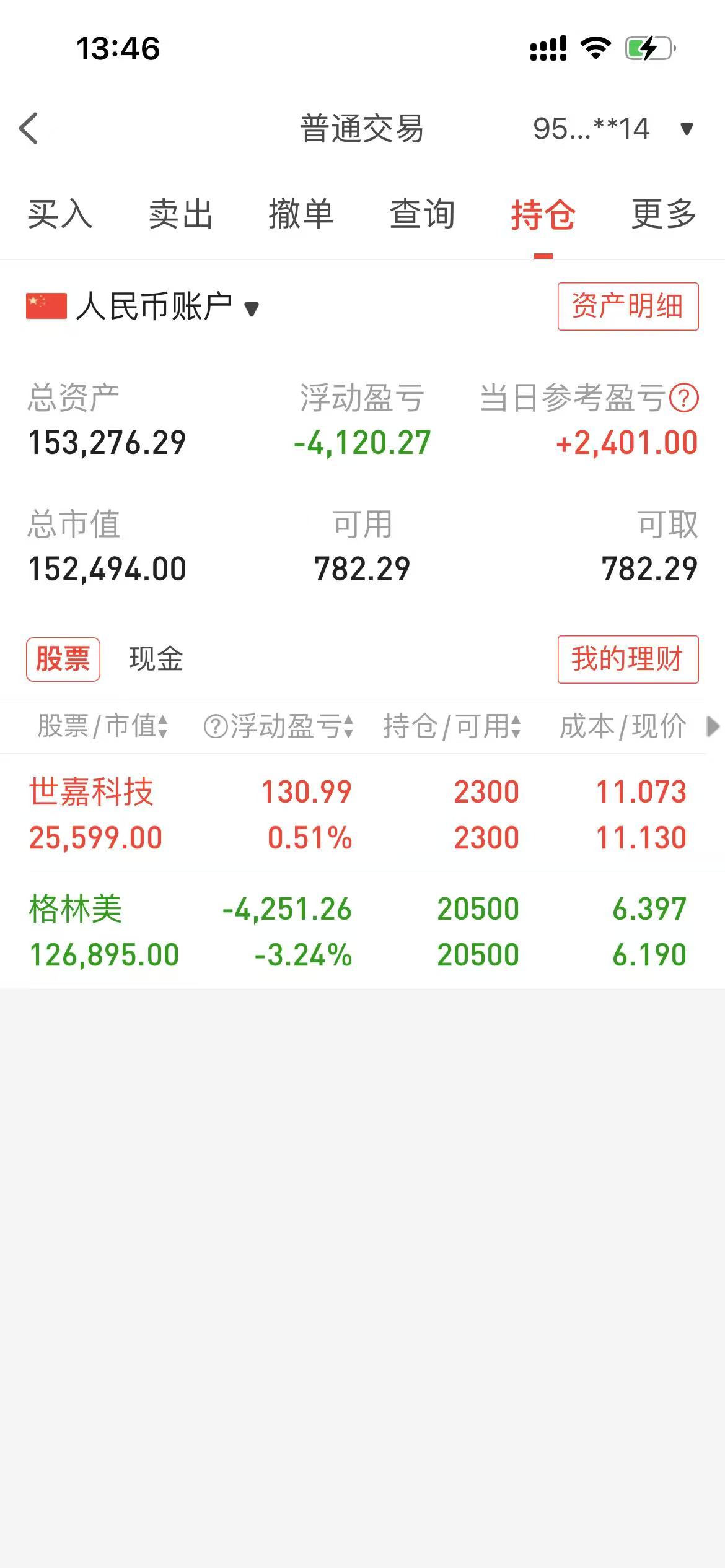Switch to the 现金 segment
Image resolution: width=725 pixels, height=1568 pixels.
point(156,659)
